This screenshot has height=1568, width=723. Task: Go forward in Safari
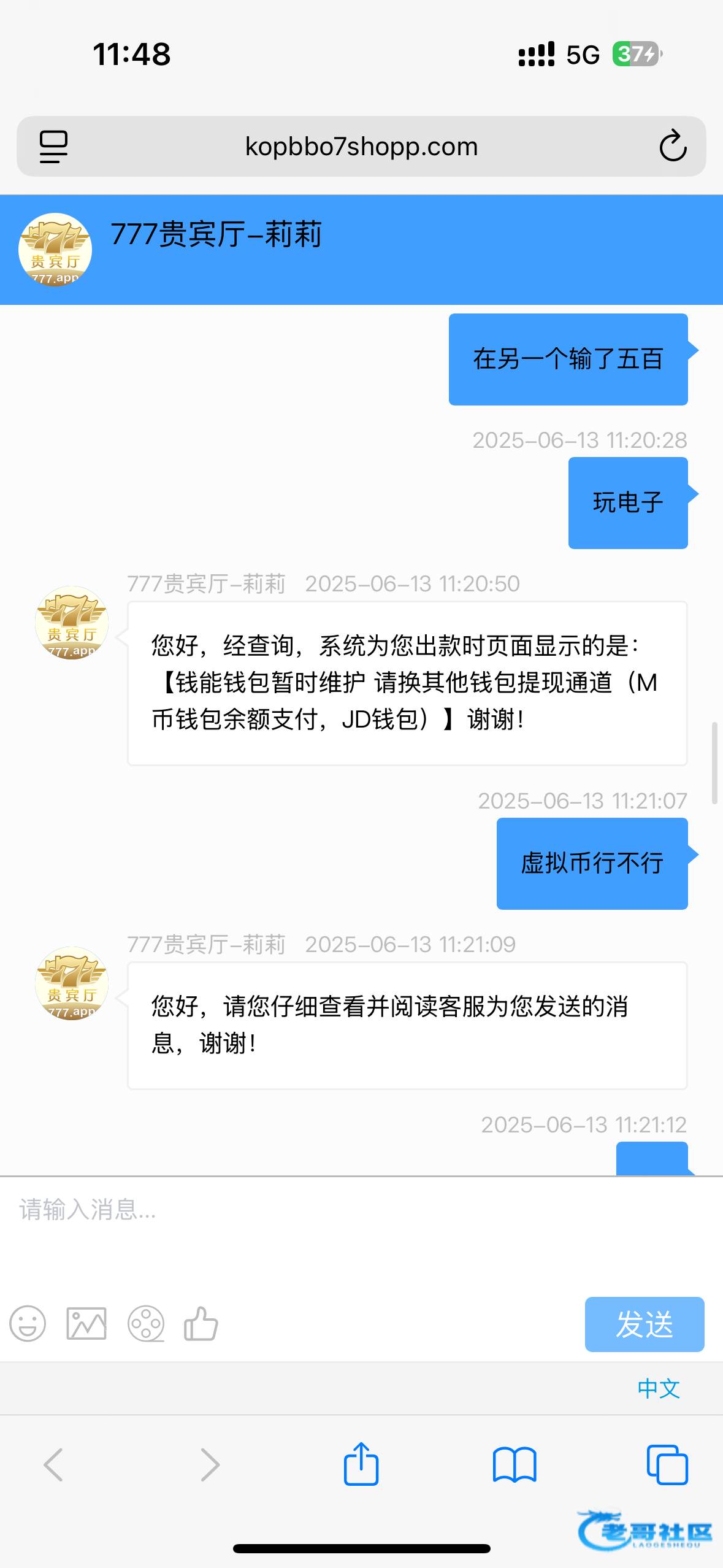tap(210, 1465)
